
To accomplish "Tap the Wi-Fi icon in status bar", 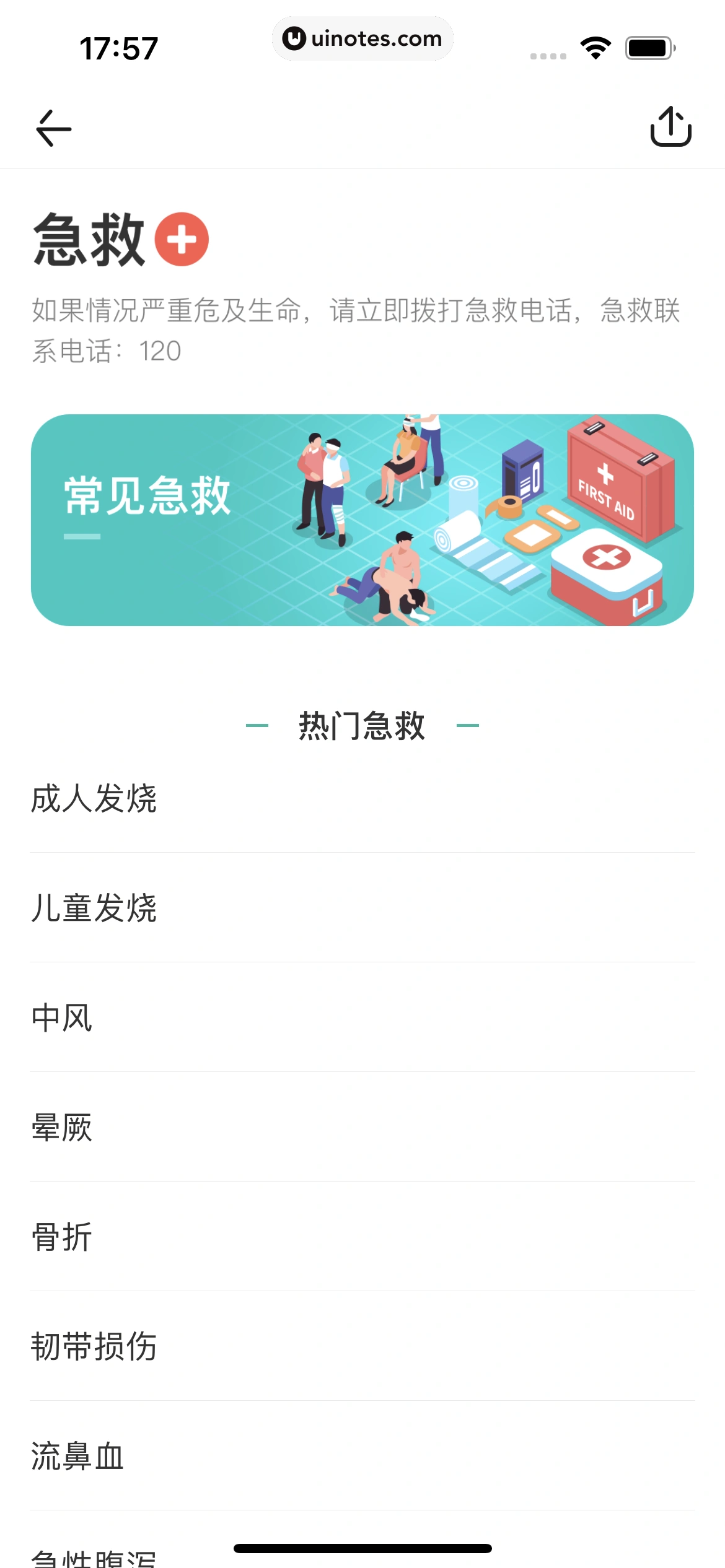I will coord(595,46).
